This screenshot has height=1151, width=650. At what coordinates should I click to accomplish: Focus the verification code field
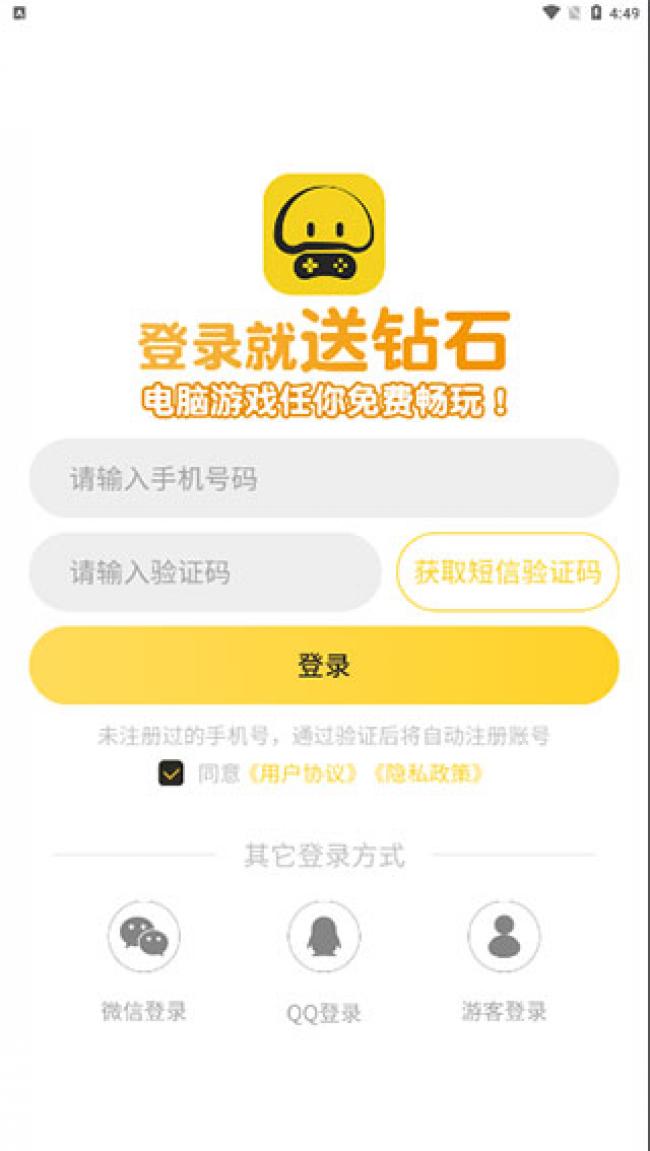pos(205,572)
